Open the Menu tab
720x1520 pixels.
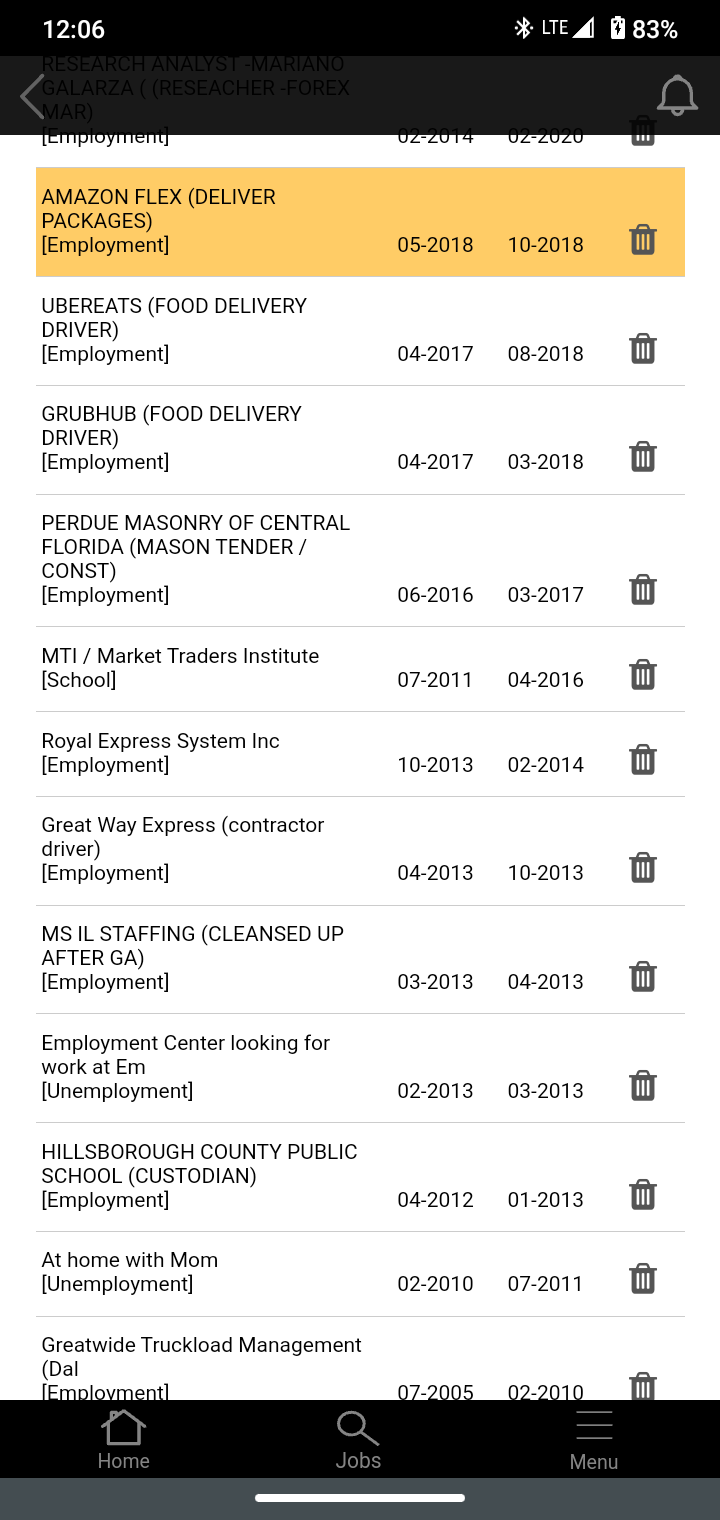click(x=594, y=1440)
